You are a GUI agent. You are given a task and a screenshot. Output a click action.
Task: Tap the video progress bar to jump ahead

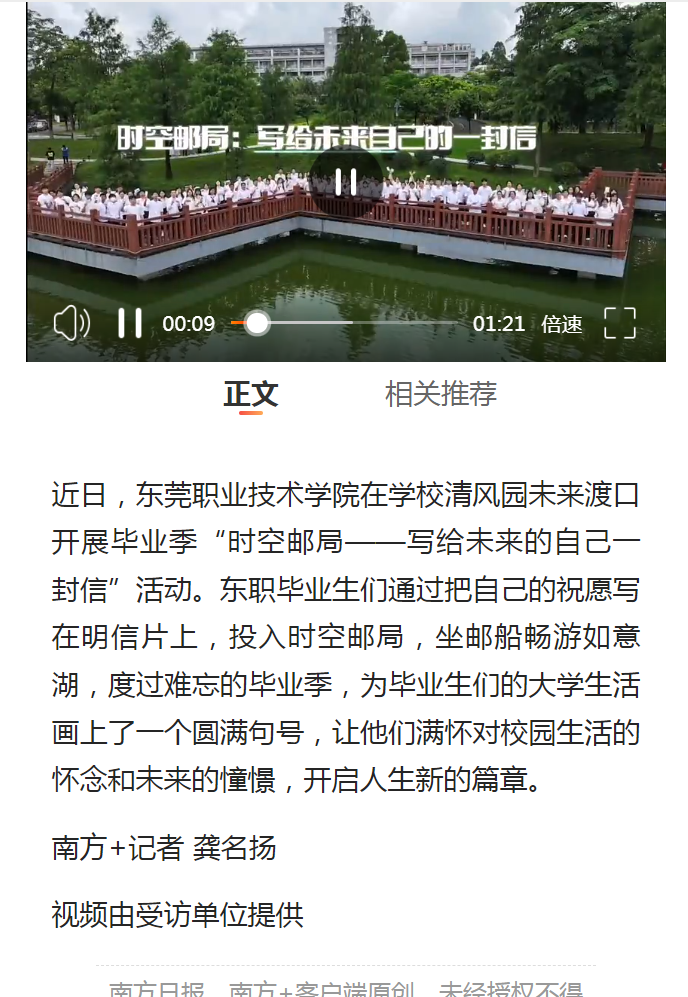(x=380, y=323)
